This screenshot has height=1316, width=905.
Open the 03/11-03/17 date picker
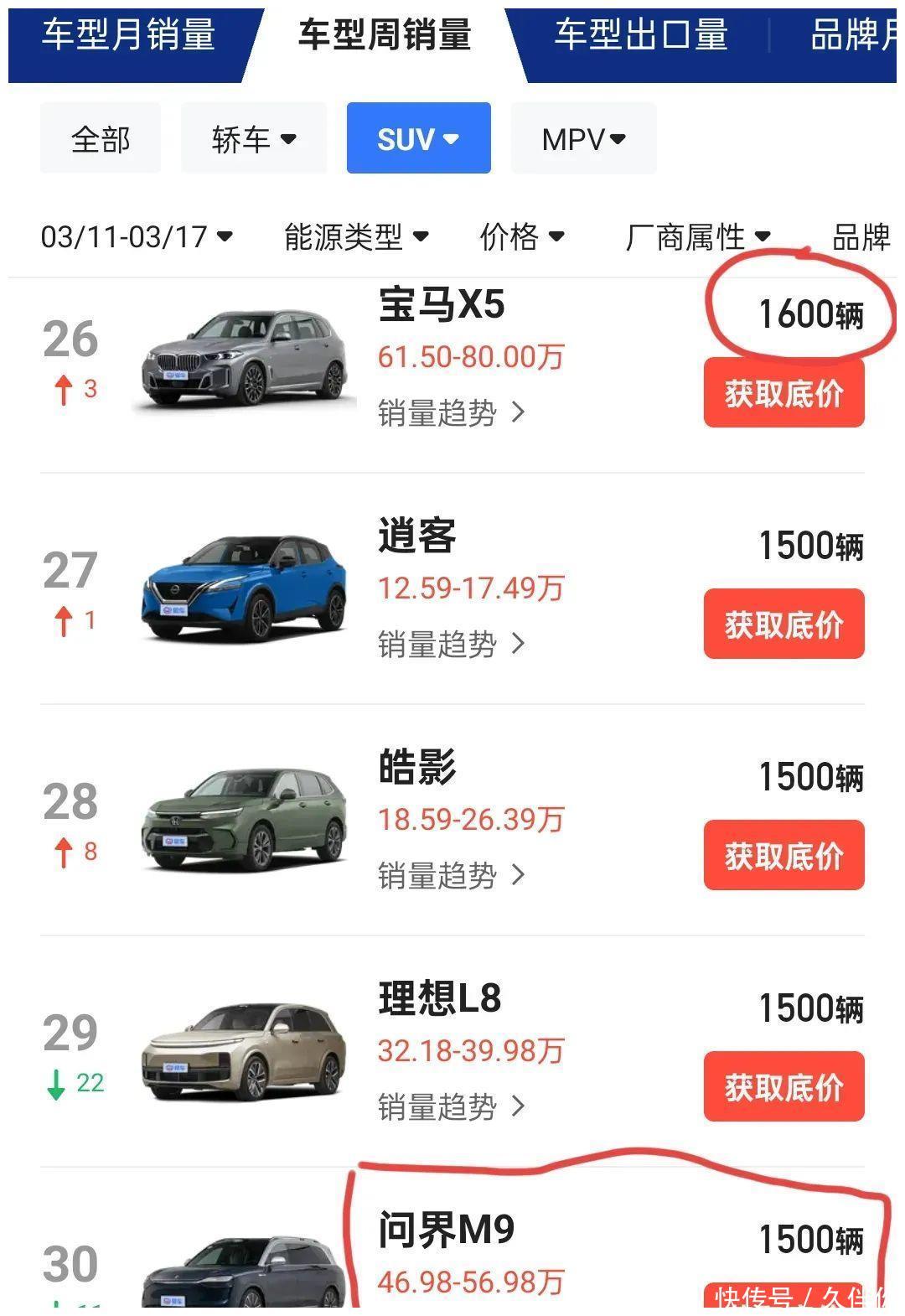pos(137,237)
